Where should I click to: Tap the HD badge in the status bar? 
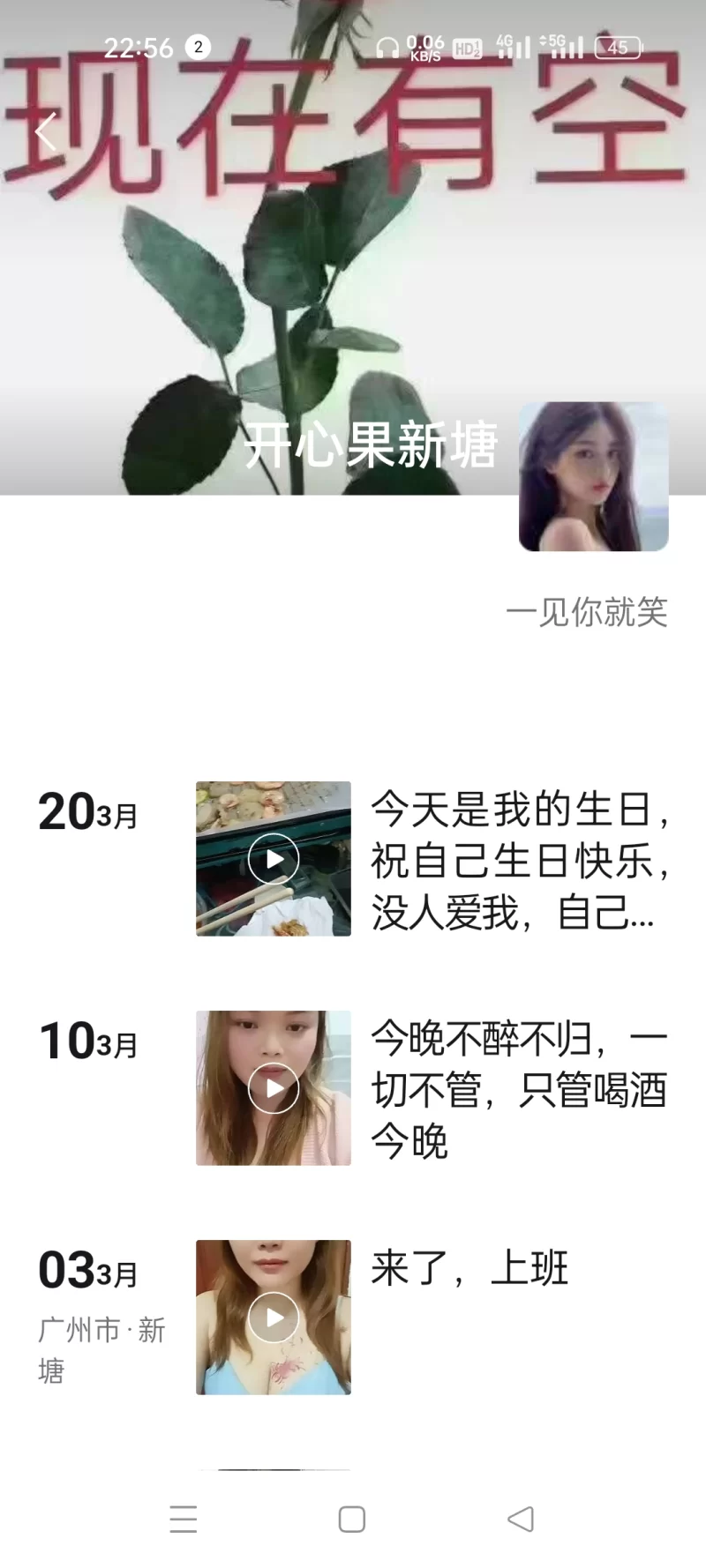click(x=466, y=47)
